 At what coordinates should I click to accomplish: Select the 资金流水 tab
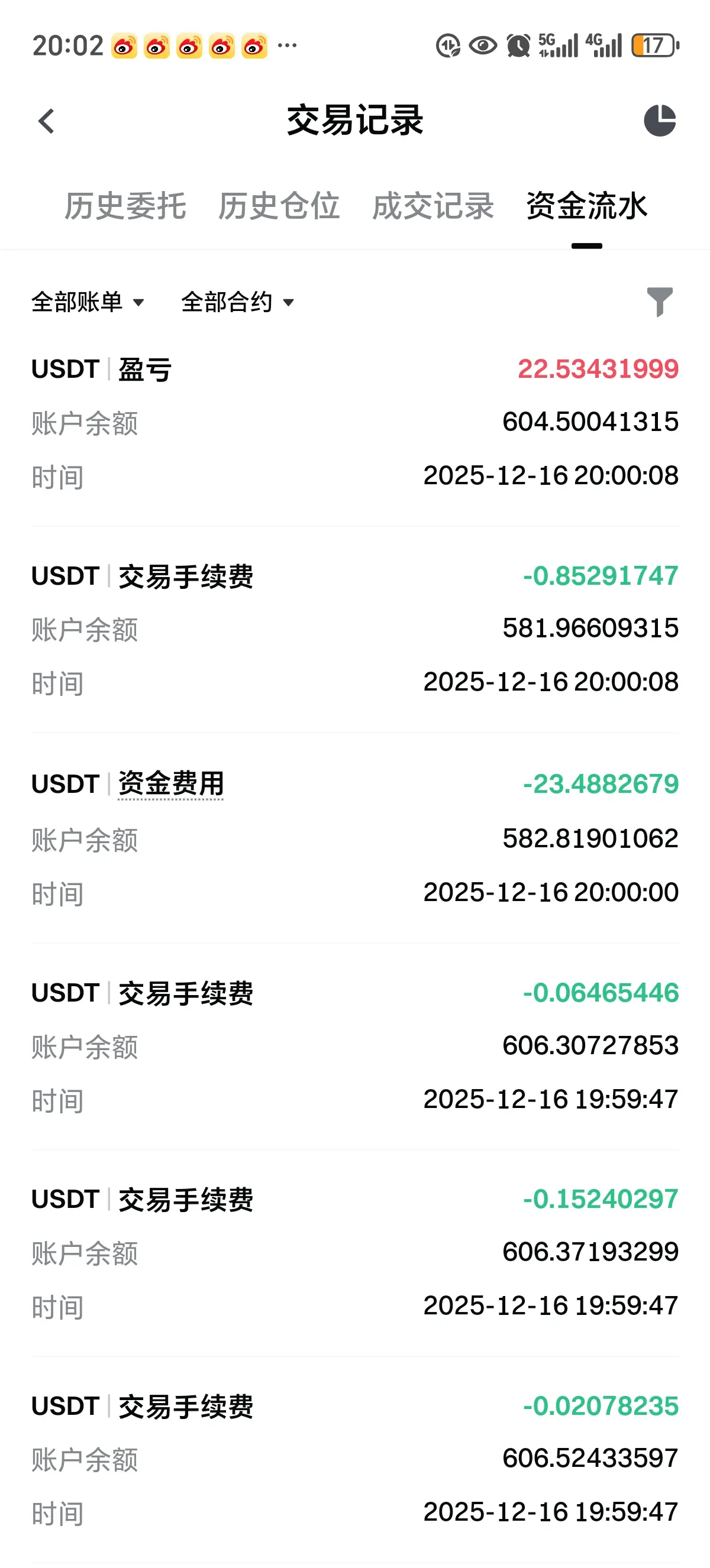click(x=586, y=206)
